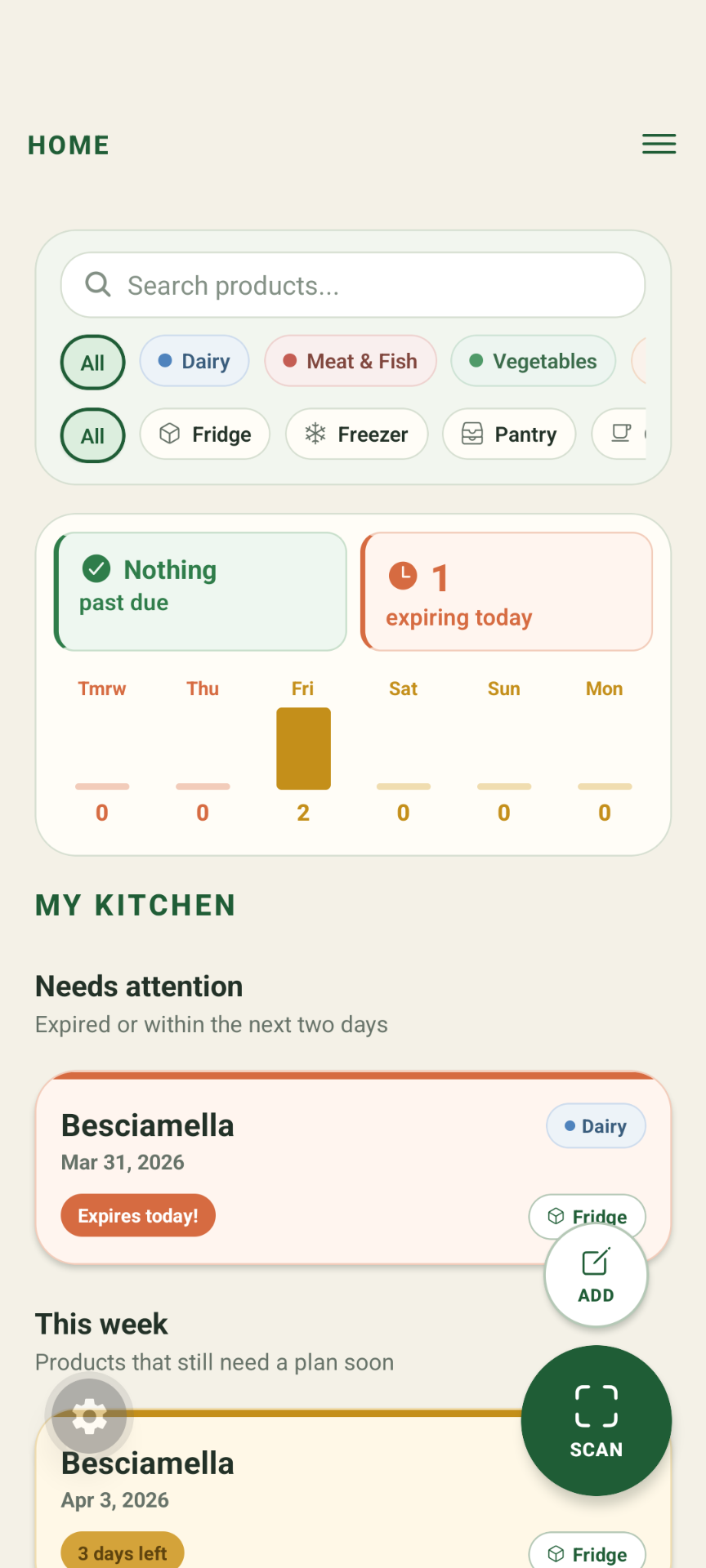Select the All locations chip
This screenshot has height=1568, width=706.
92,435
